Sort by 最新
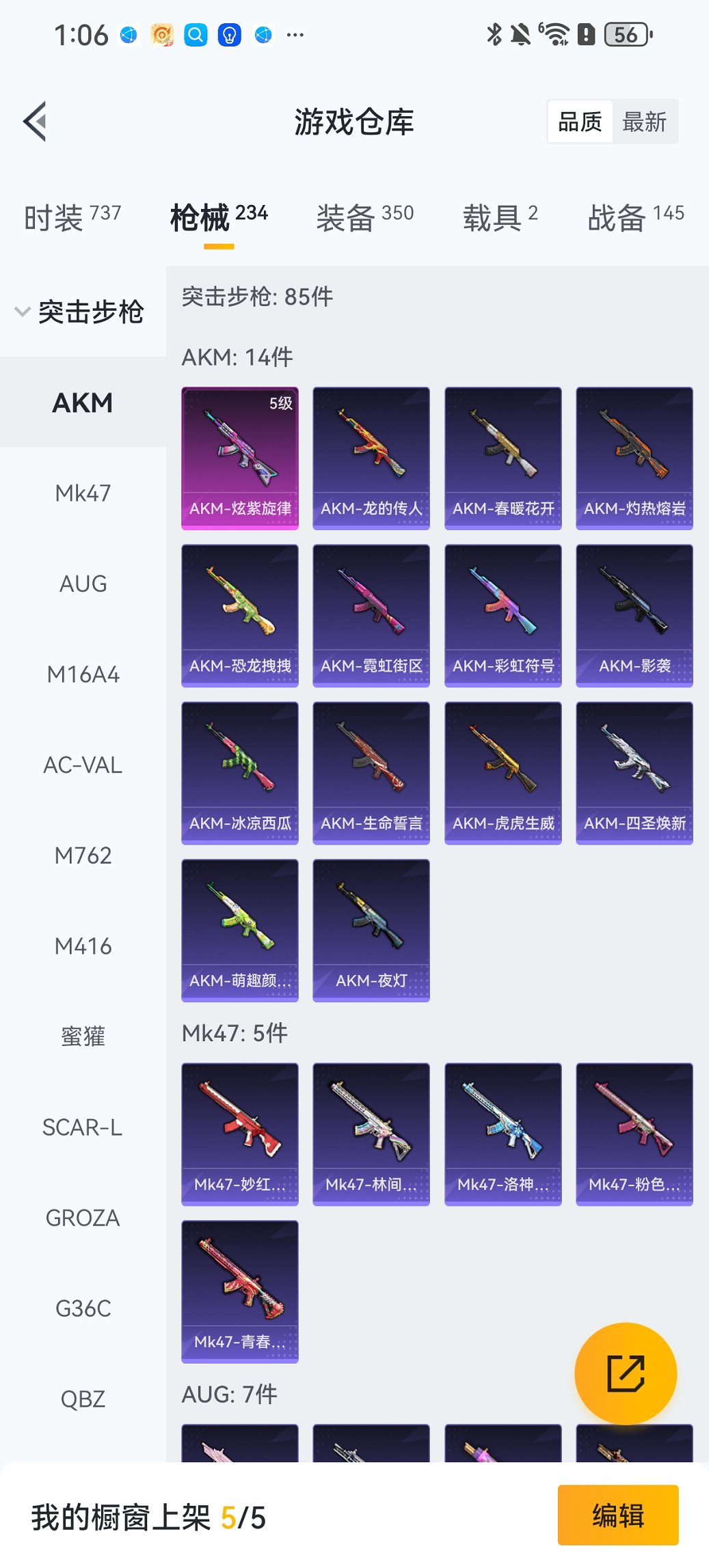Viewport: 709px width, 1568px height. pos(644,122)
